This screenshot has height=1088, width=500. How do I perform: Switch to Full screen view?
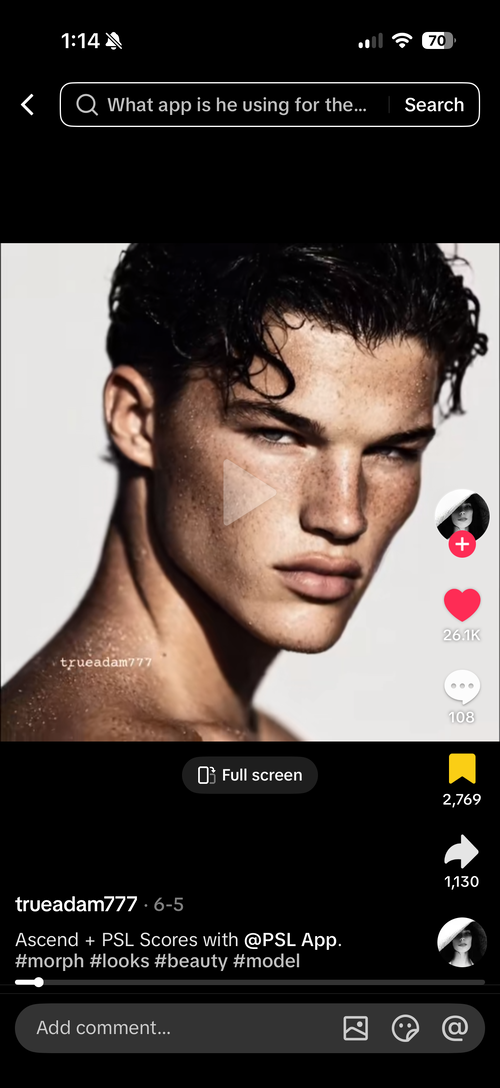(x=250, y=775)
